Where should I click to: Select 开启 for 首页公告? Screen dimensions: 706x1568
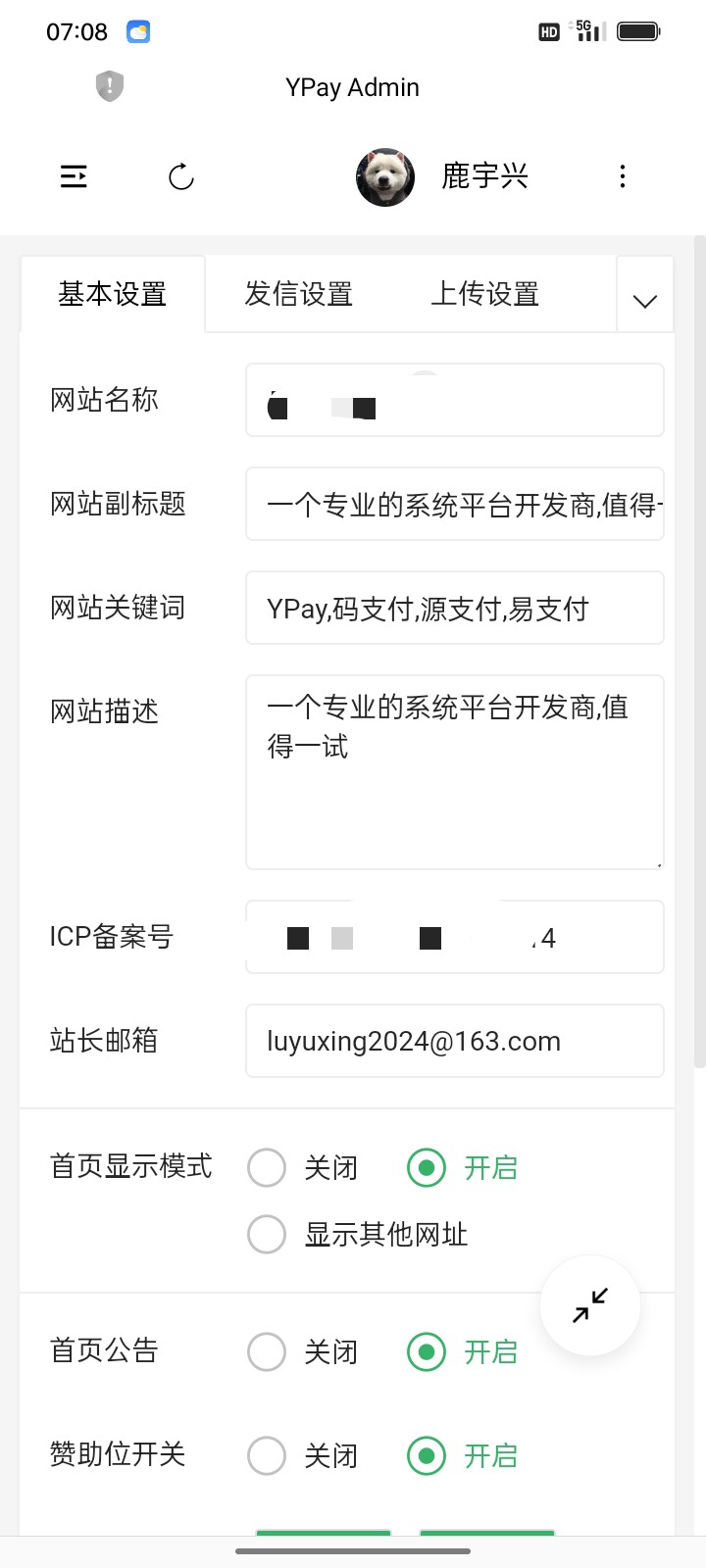tap(463, 1352)
